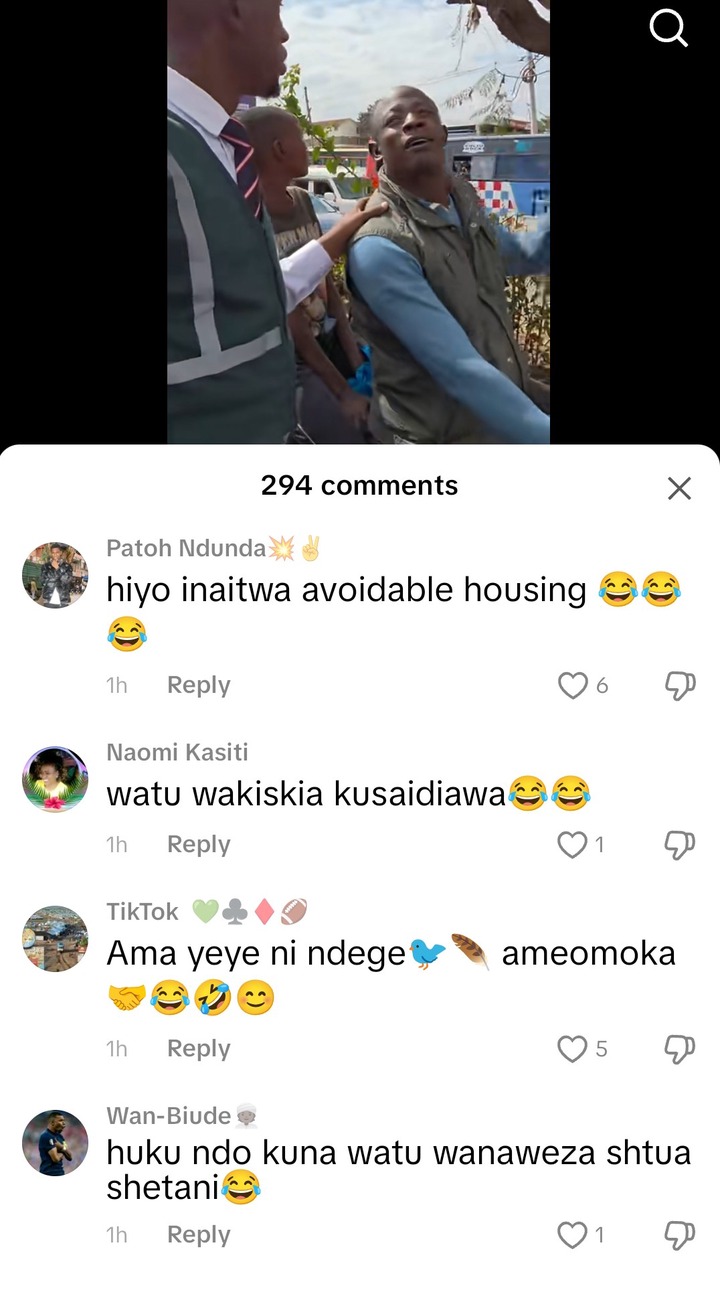
Task: Reply to Wan-Biude's comment
Action: tap(198, 1235)
